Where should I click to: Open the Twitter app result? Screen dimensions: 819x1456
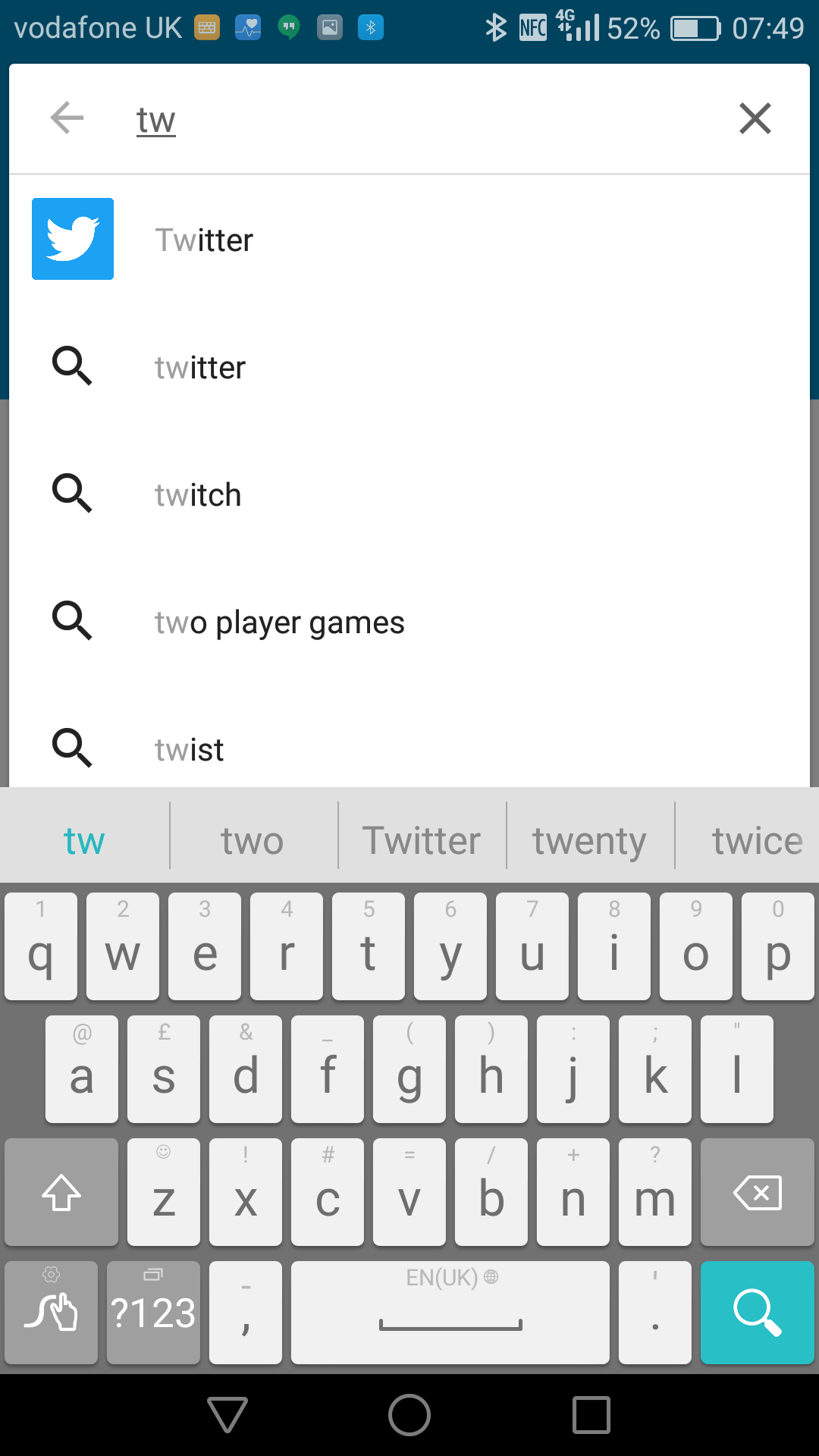[409, 240]
